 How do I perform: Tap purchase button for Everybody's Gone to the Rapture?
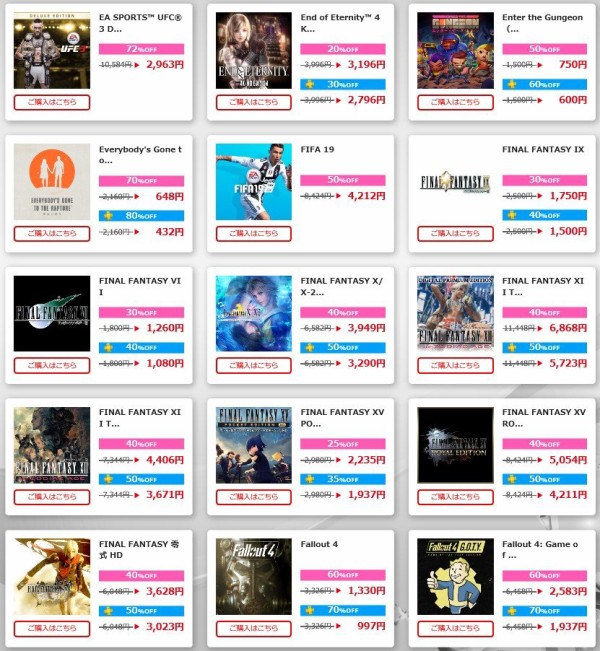(x=52, y=233)
